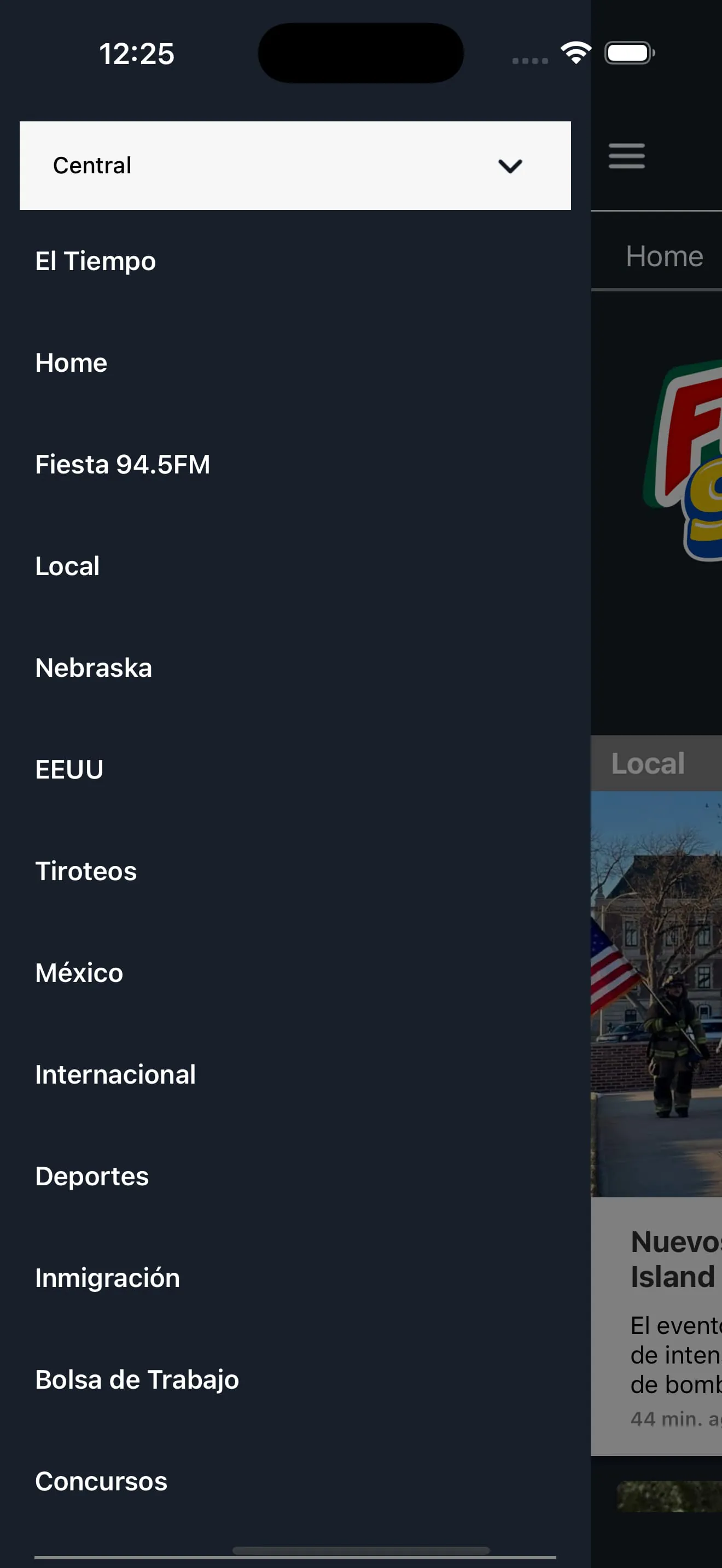The width and height of the screenshot is (722, 1568).
Task: Open the Concursos page
Action: tap(101, 1481)
